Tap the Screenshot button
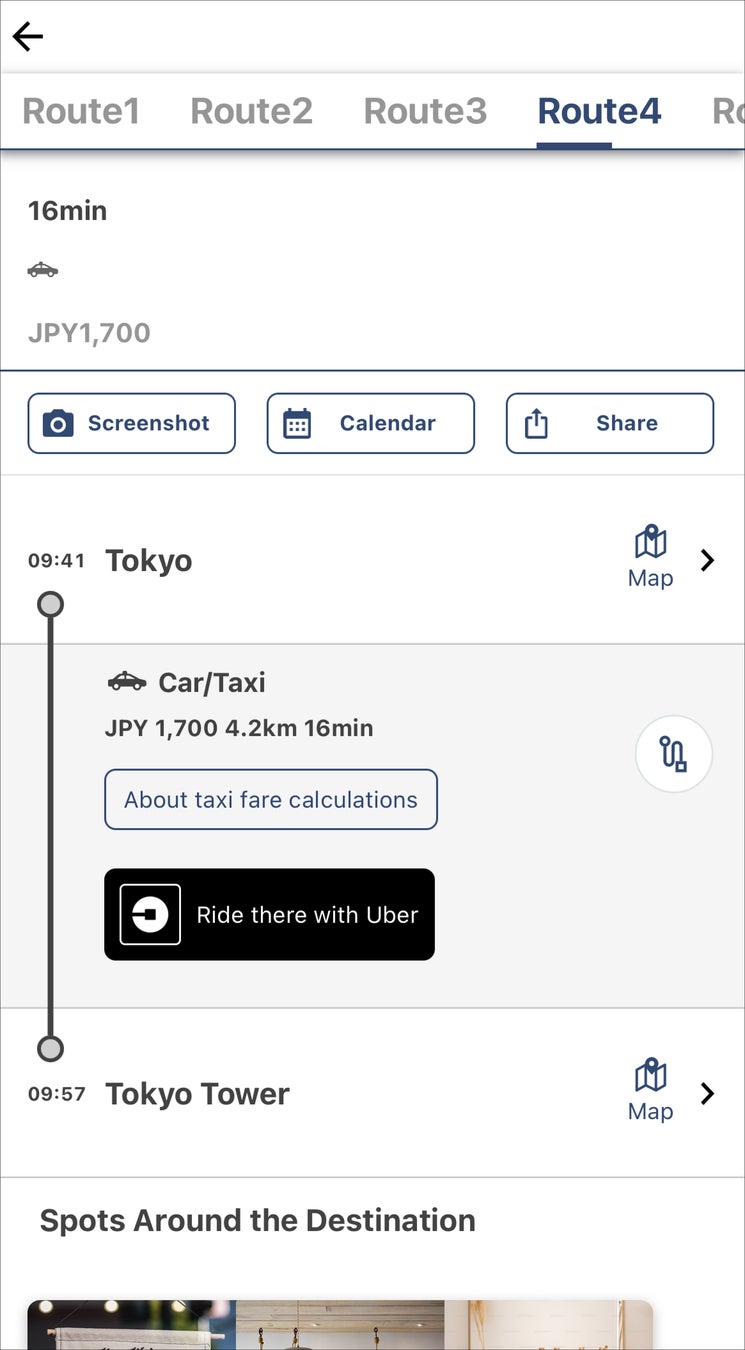745x1350 pixels. pos(131,423)
